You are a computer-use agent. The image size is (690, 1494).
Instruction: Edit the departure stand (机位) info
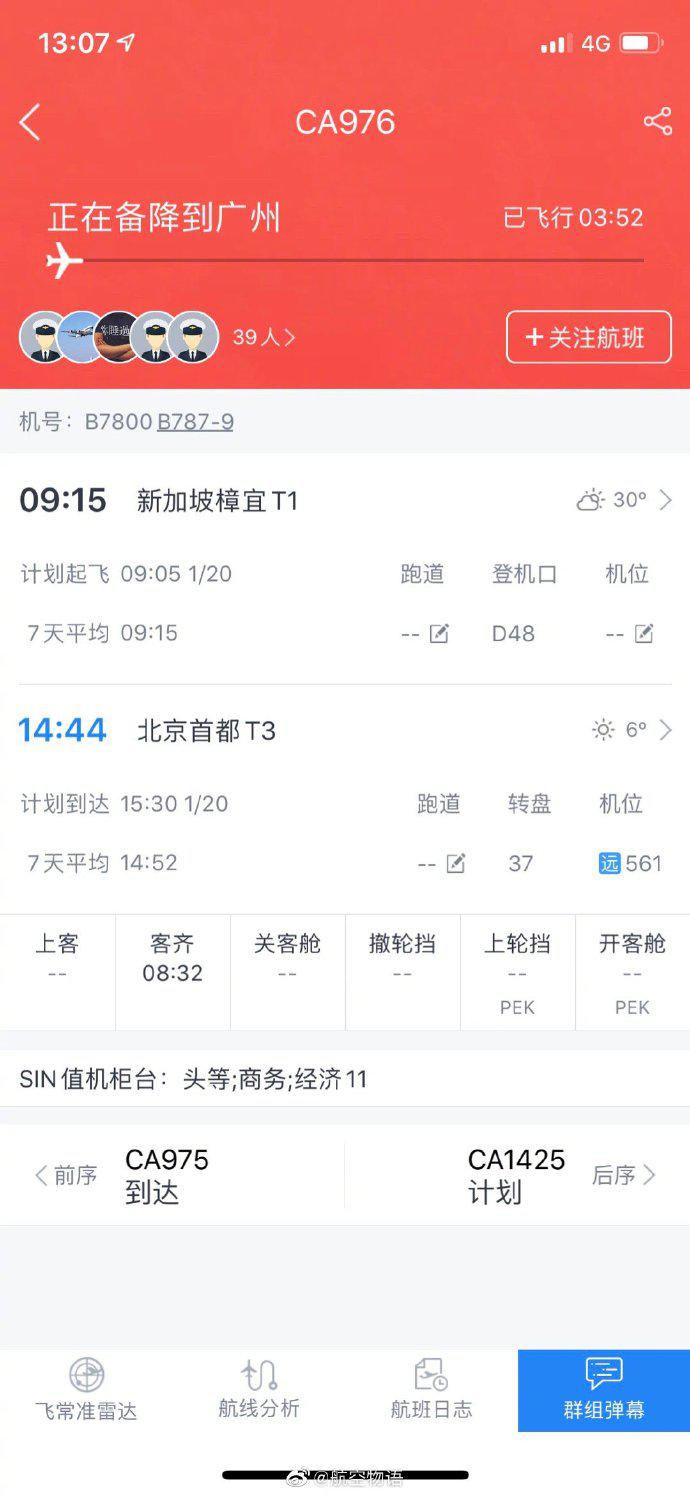tap(644, 633)
